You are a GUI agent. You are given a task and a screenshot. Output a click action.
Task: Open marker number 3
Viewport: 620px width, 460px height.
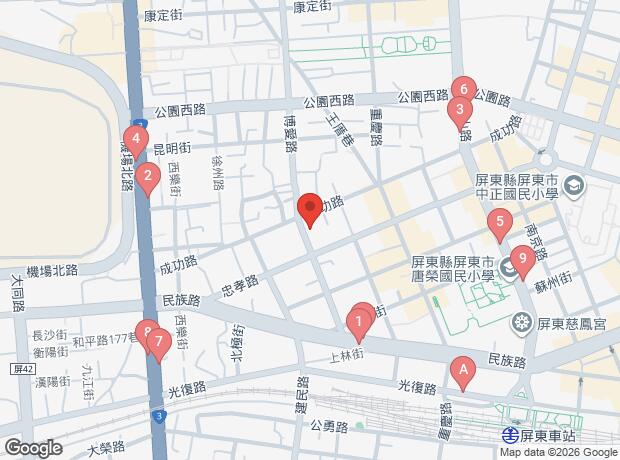click(459, 110)
